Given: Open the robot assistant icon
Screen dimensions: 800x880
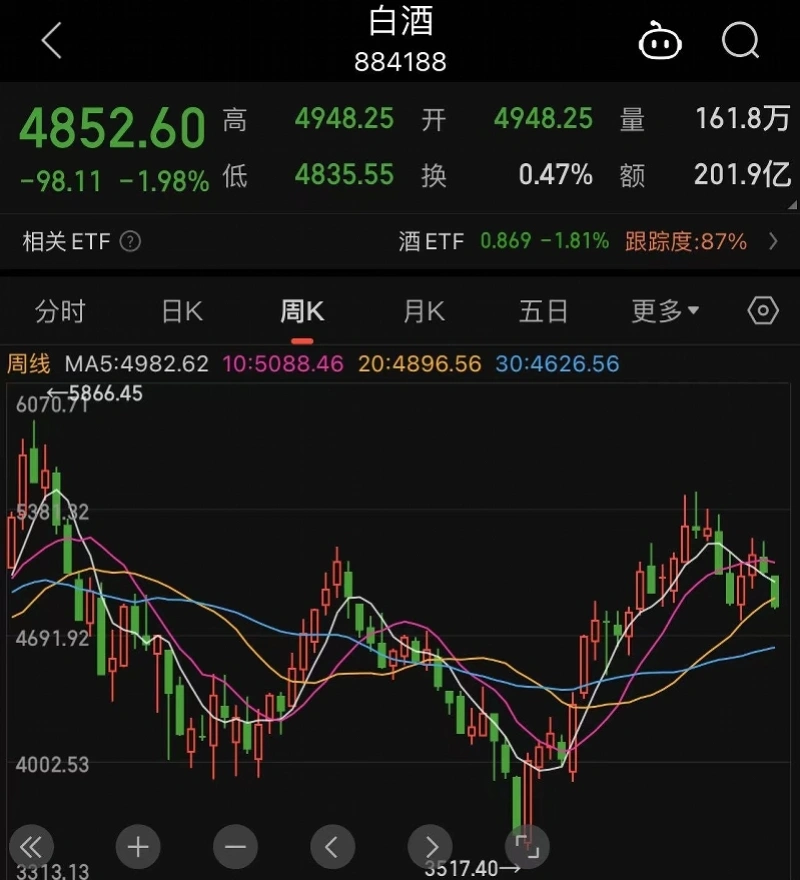Looking at the screenshot, I should coord(660,42).
